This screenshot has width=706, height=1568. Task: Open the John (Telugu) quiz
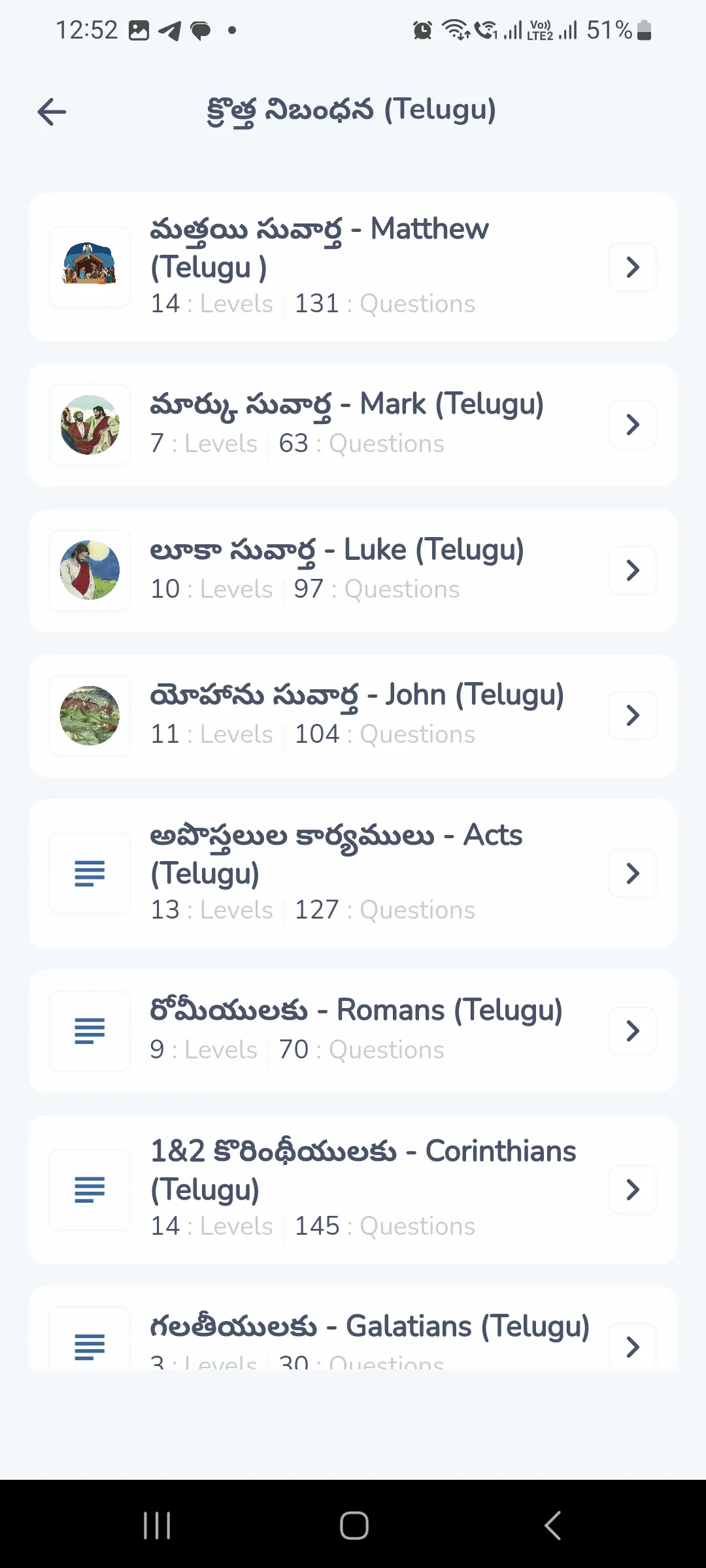point(353,715)
